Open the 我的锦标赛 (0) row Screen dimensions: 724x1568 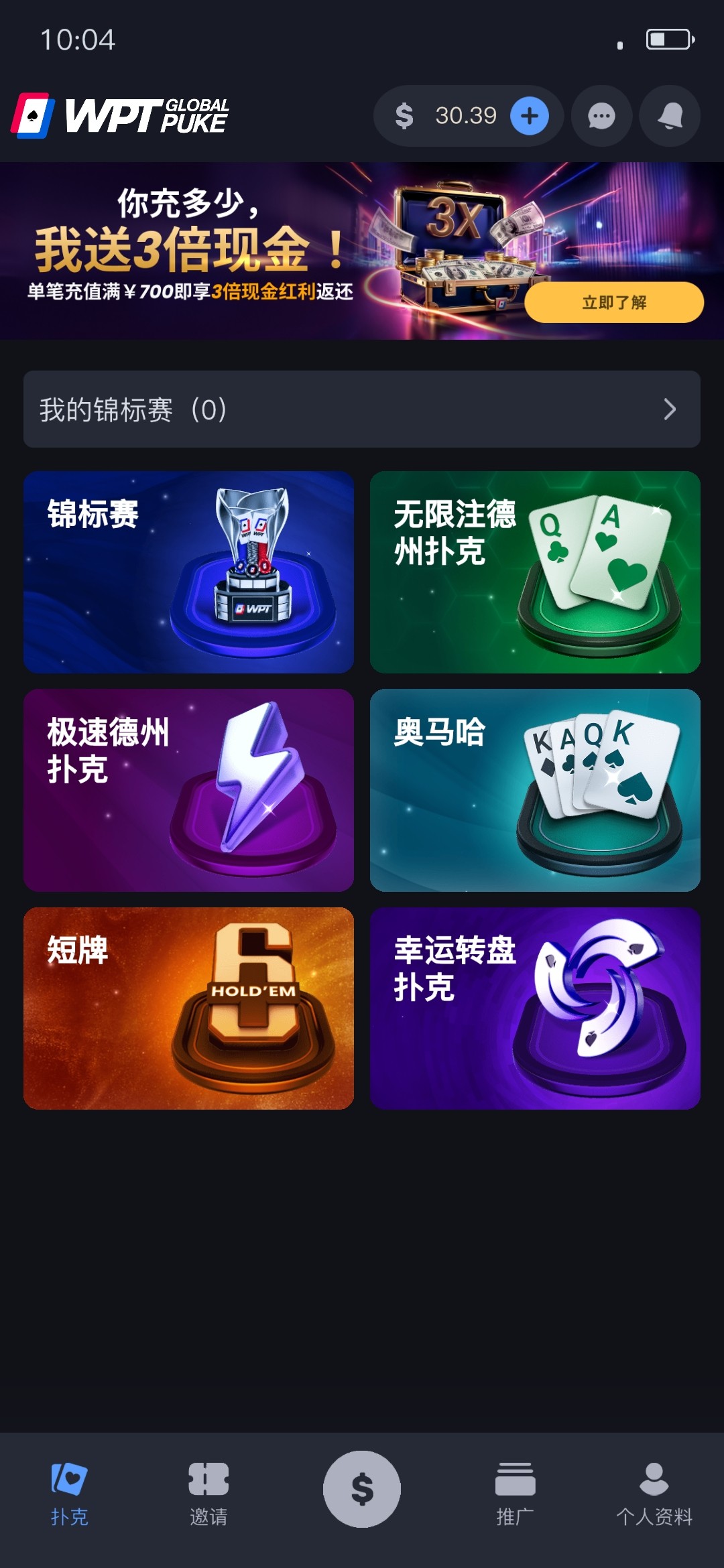coord(362,409)
